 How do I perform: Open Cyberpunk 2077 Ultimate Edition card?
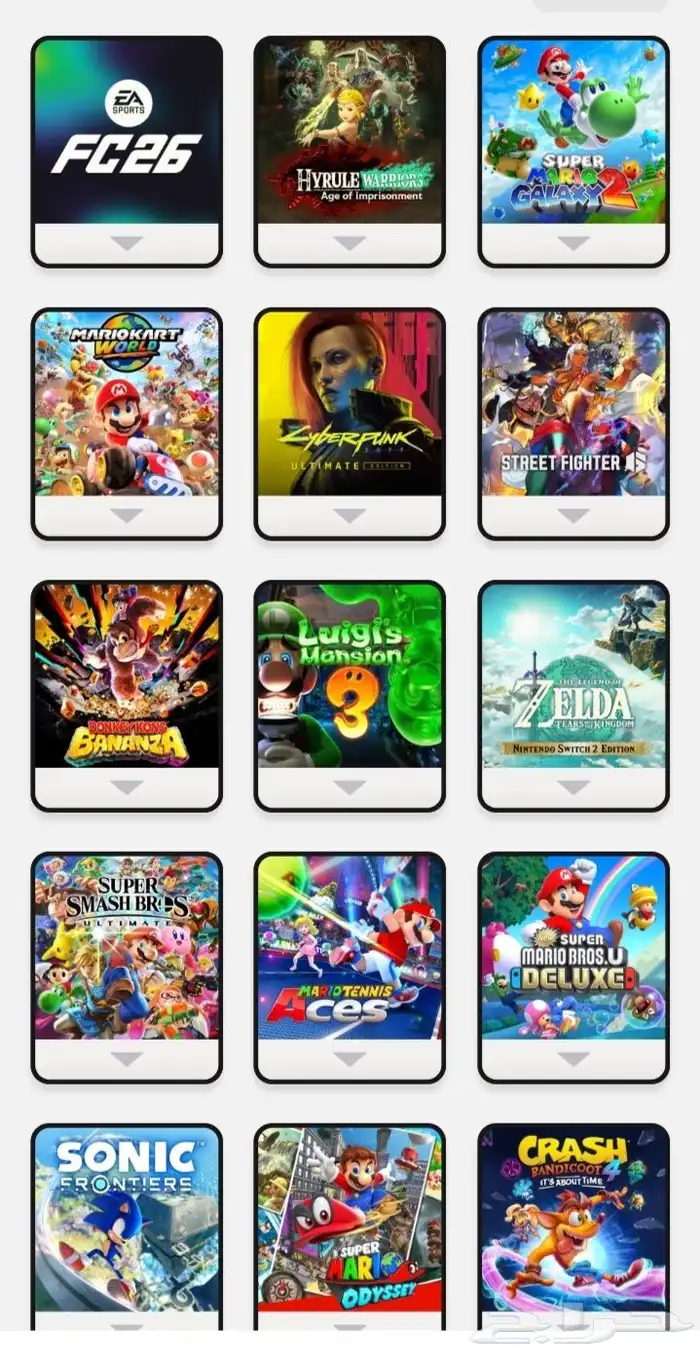350,405
